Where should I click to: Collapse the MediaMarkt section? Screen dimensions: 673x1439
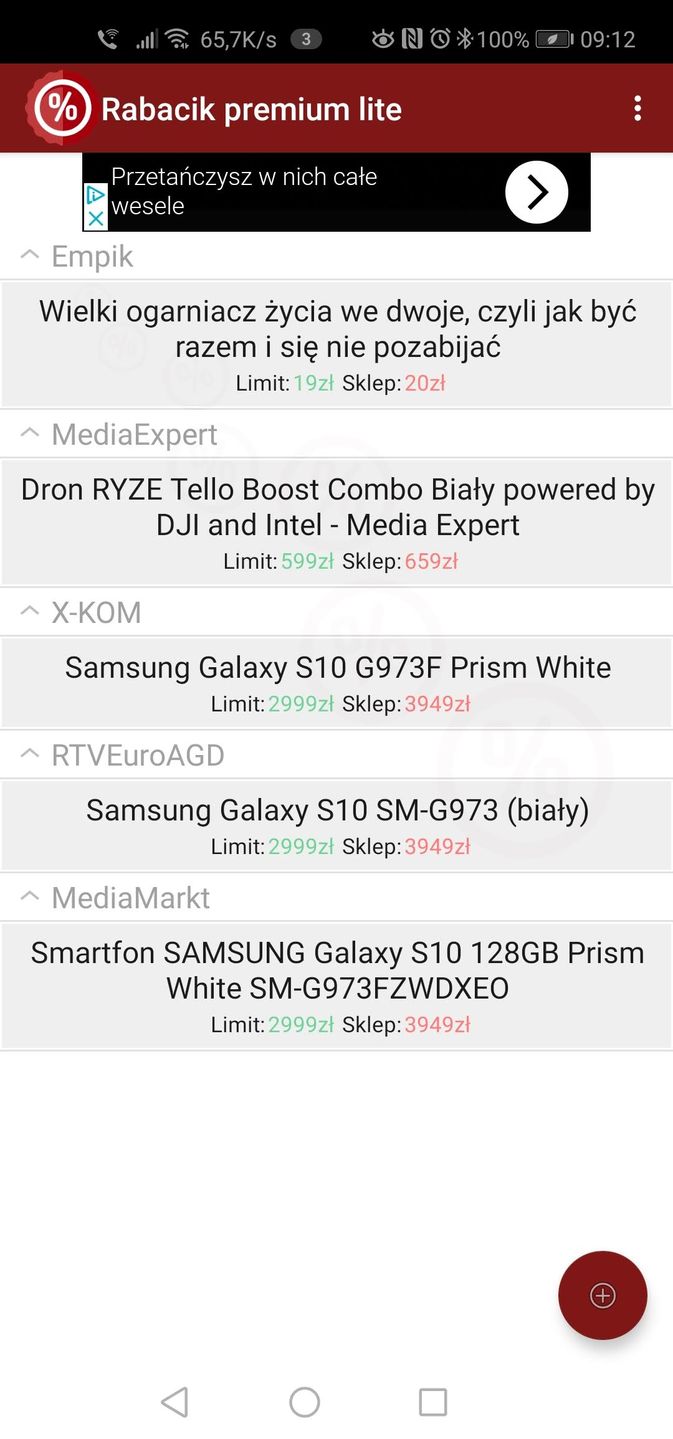(30, 897)
